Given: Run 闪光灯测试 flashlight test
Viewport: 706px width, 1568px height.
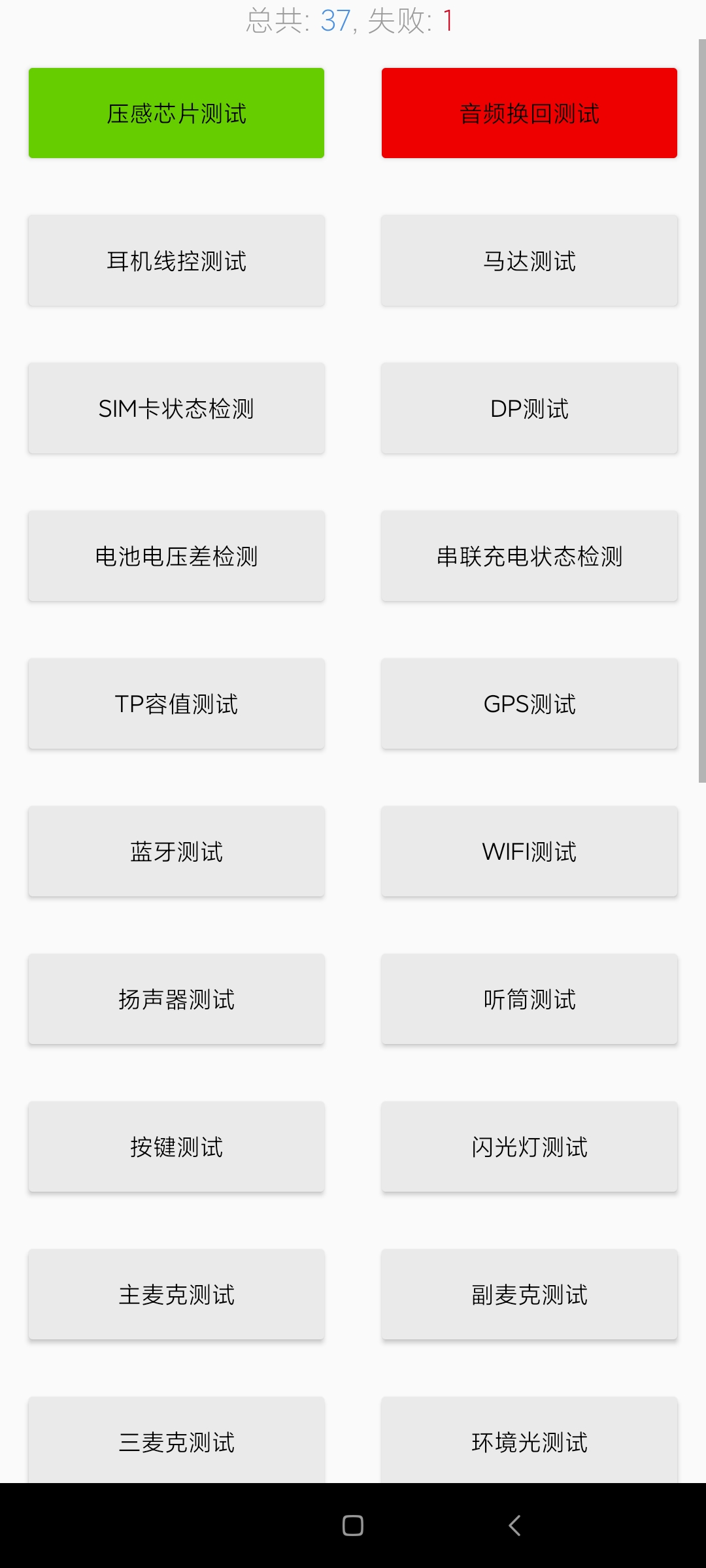Looking at the screenshot, I should pyautogui.click(x=529, y=1147).
